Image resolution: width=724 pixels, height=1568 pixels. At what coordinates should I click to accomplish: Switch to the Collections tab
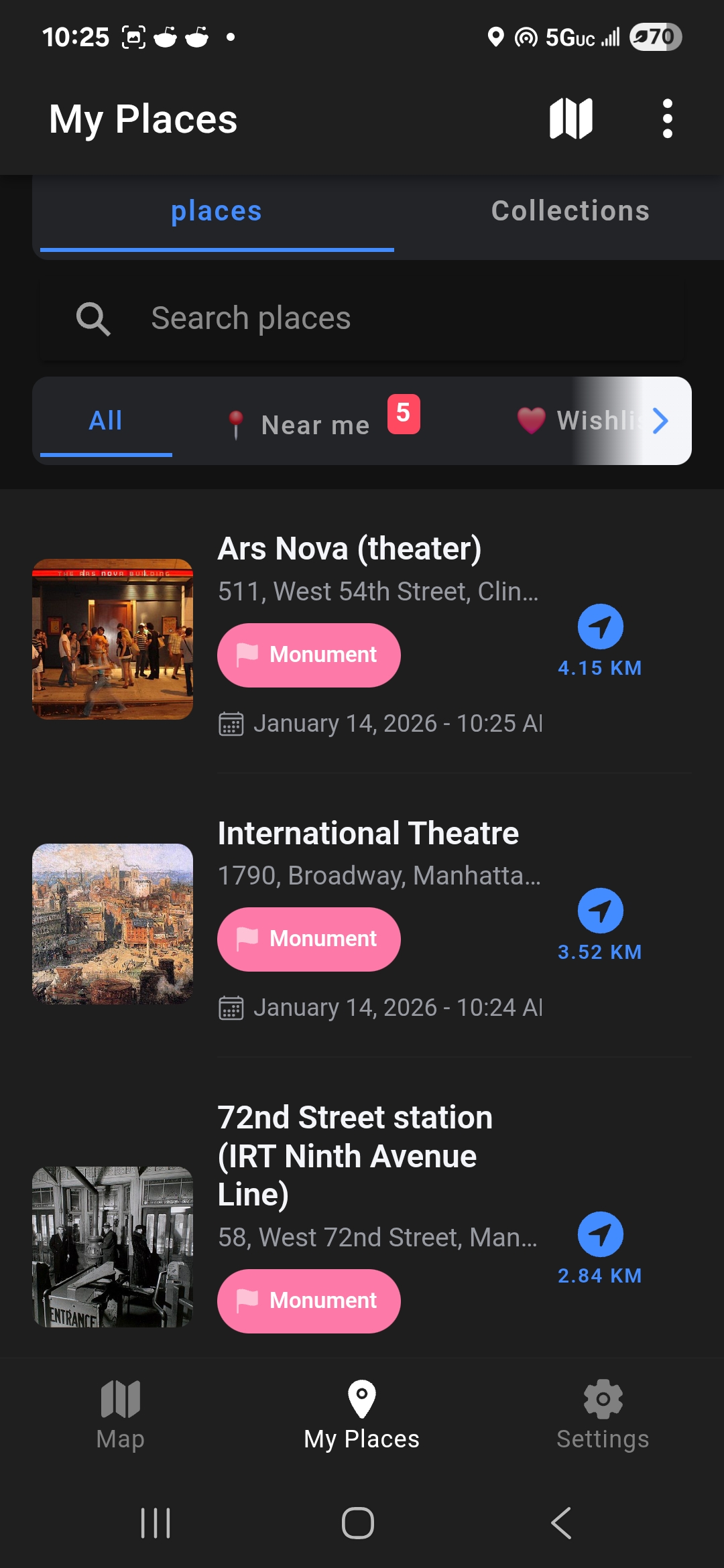pyautogui.click(x=569, y=210)
